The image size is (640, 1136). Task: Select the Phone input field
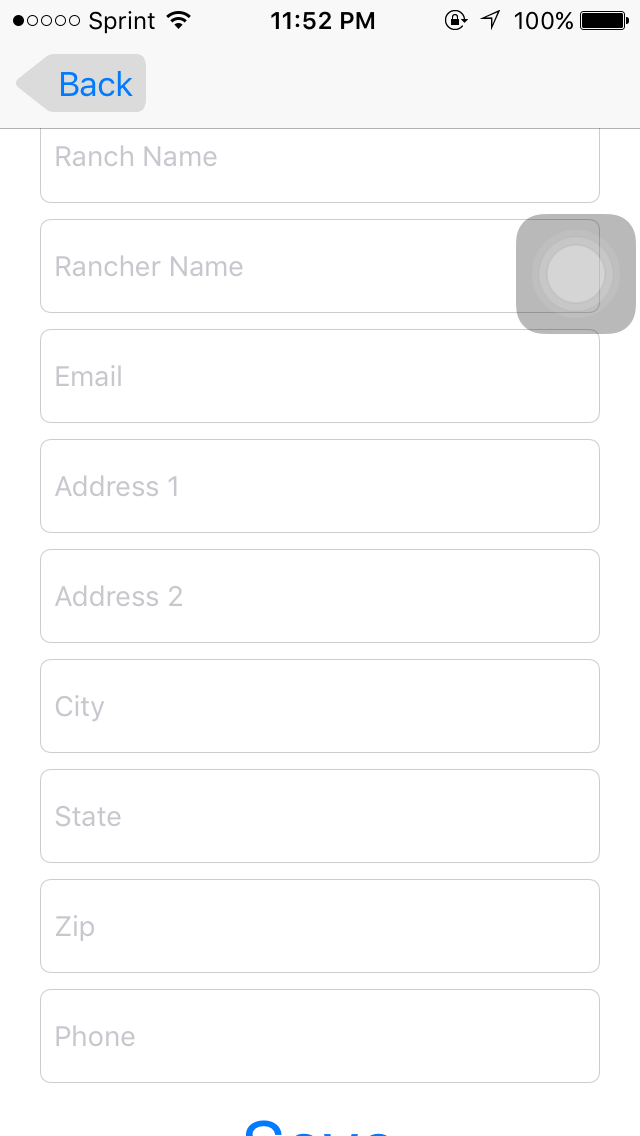319,1036
